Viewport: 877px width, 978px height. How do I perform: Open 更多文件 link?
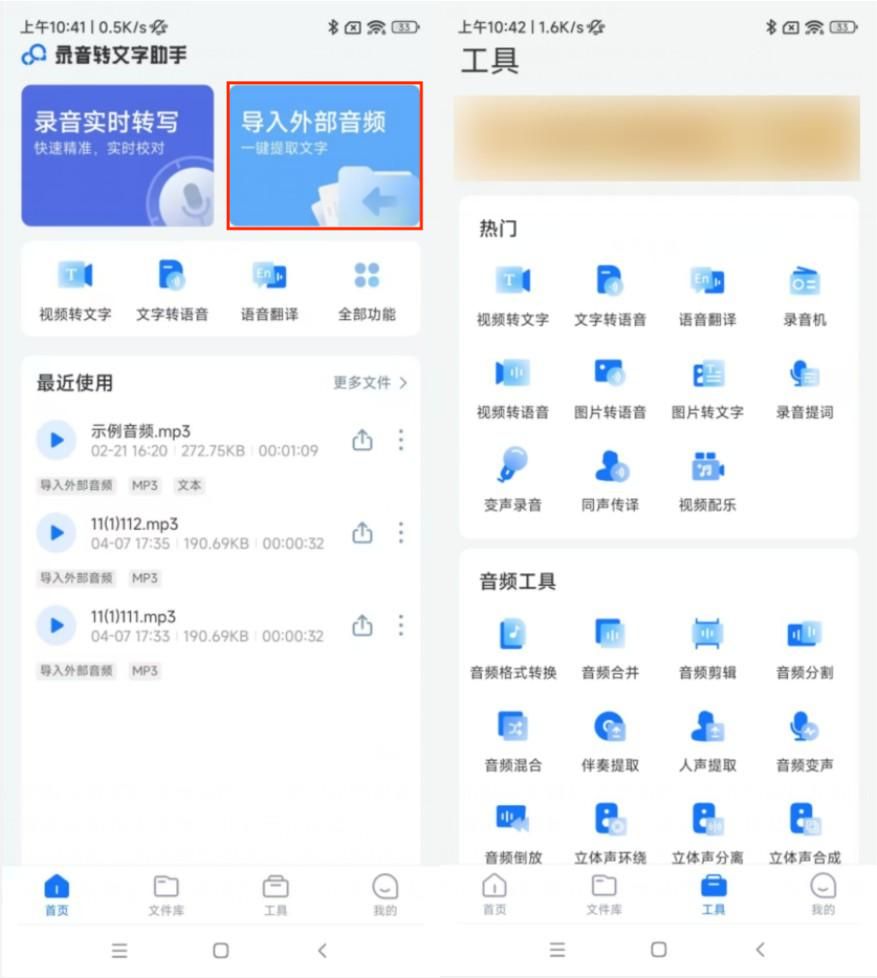(x=370, y=382)
